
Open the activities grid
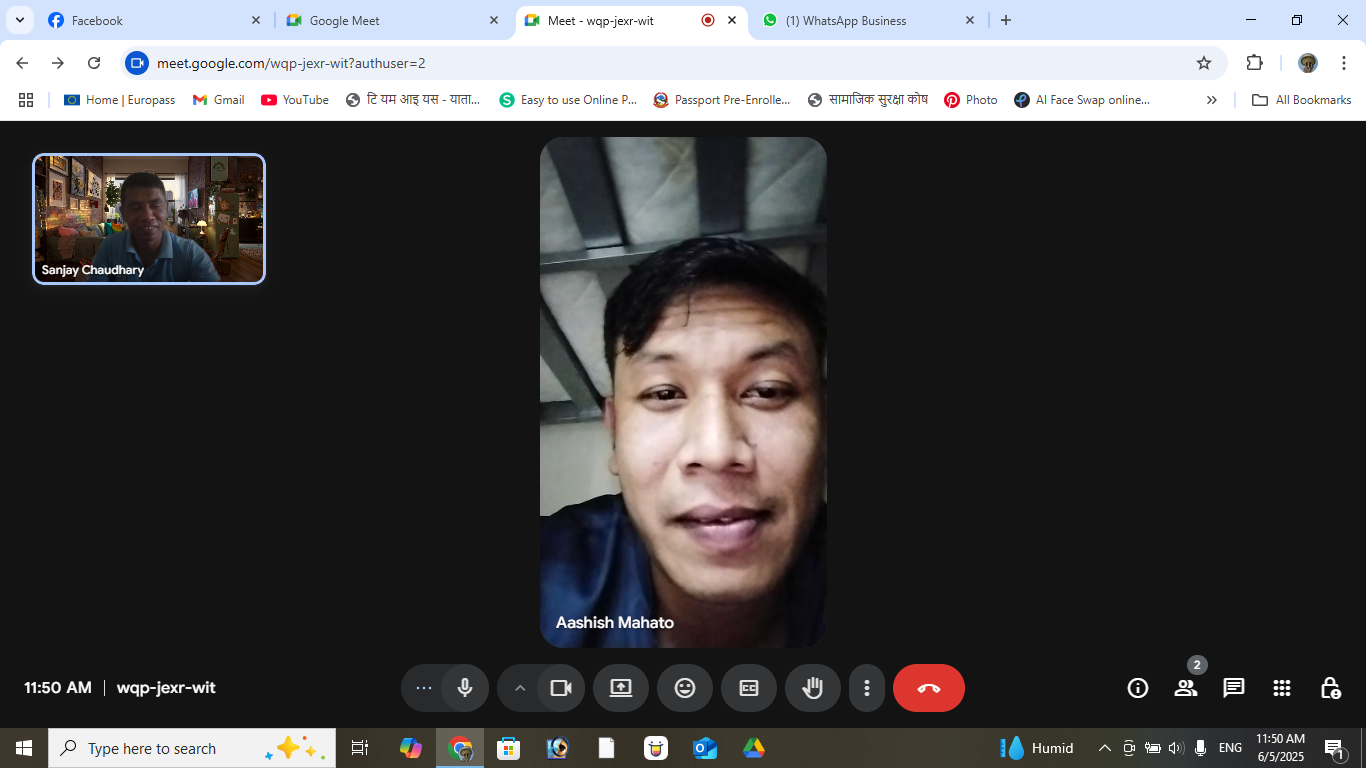click(1282, 688)
